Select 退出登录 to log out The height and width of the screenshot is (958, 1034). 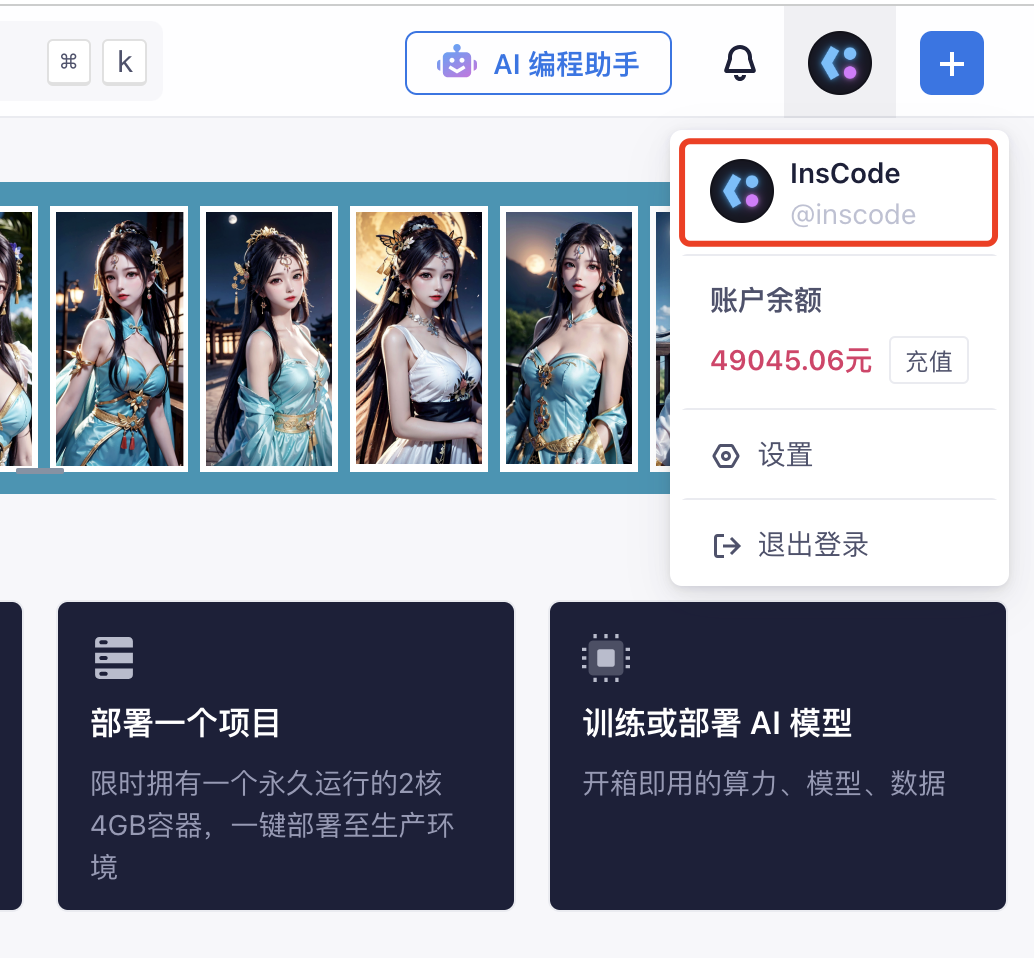pyautogui.click(x=811, y=545)
